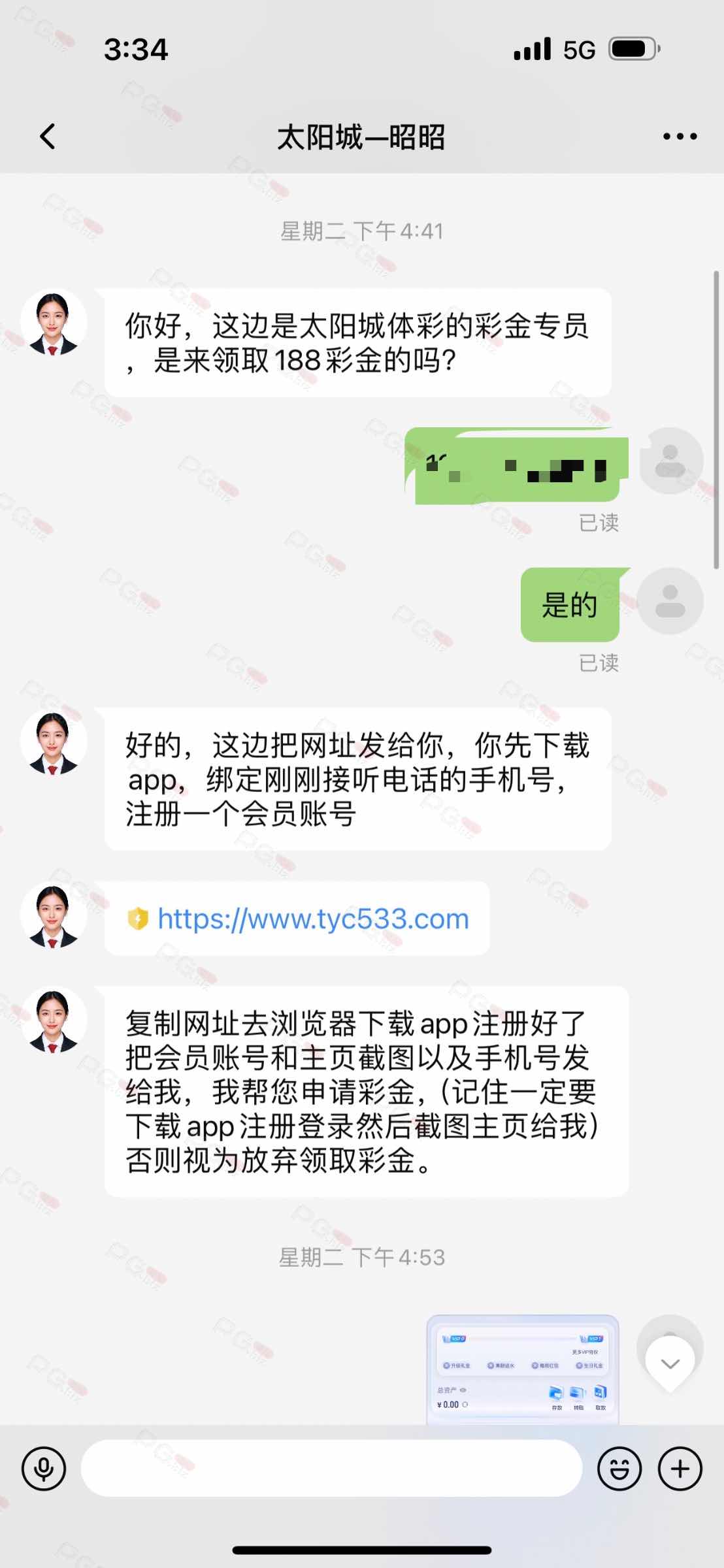This screenshot has height=1568, width=724.
Task: Focus the message input field
Action: pyautogui.click(x=331, y=1469)
